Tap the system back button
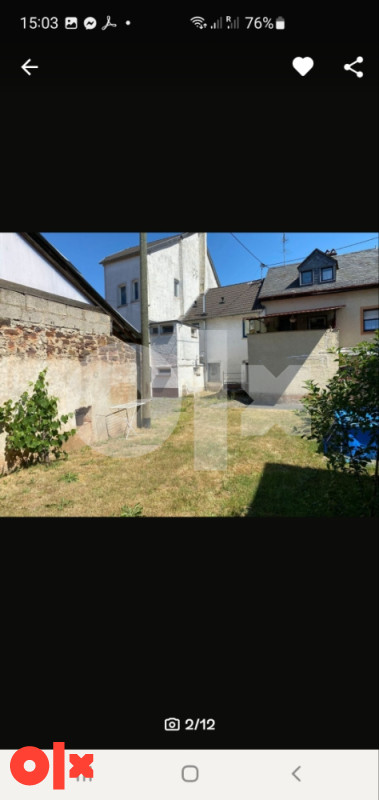This screenshot has width=379, height=800. point(296,774)
